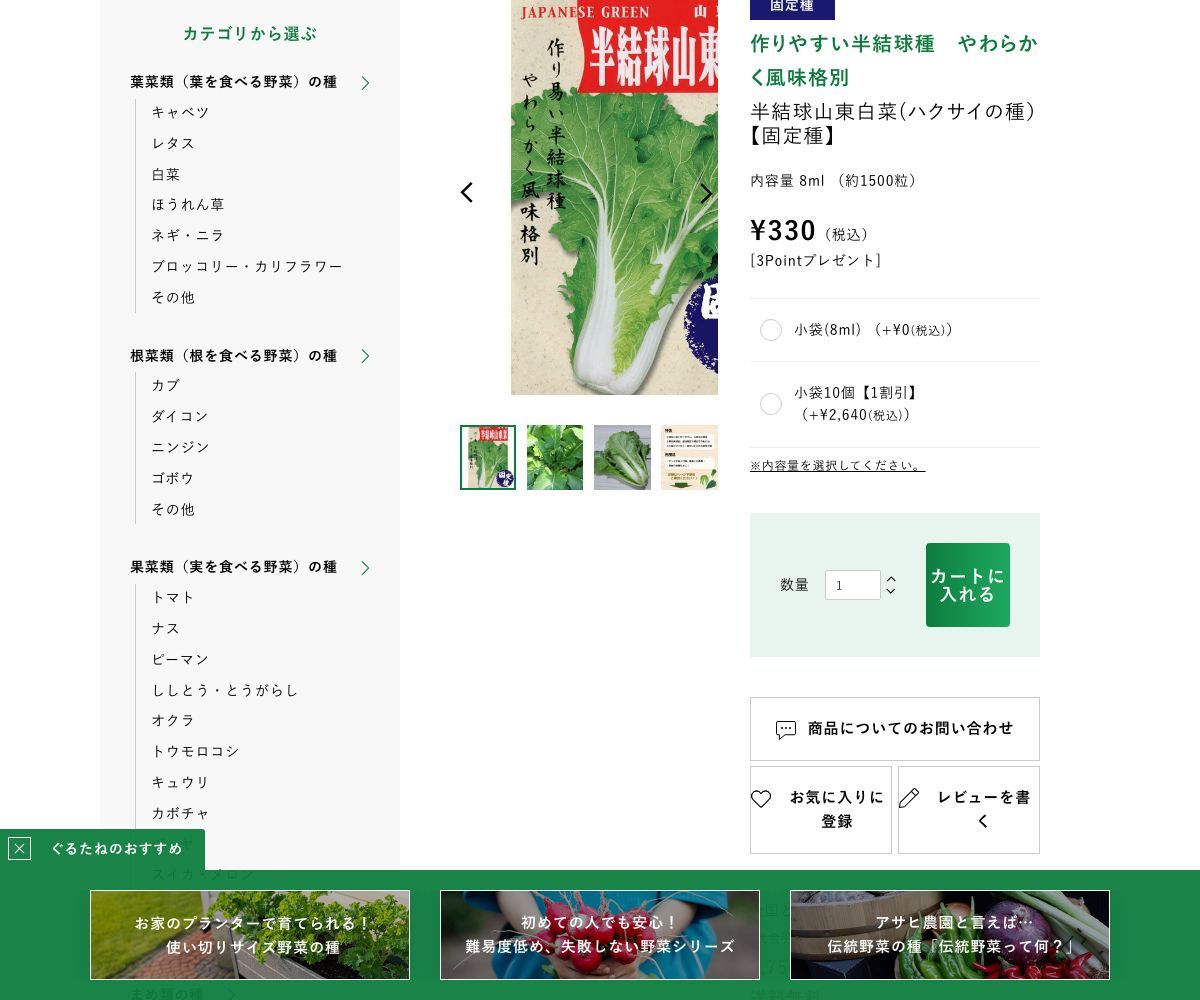Select the 小袋10個【1割引】 option

771,404
